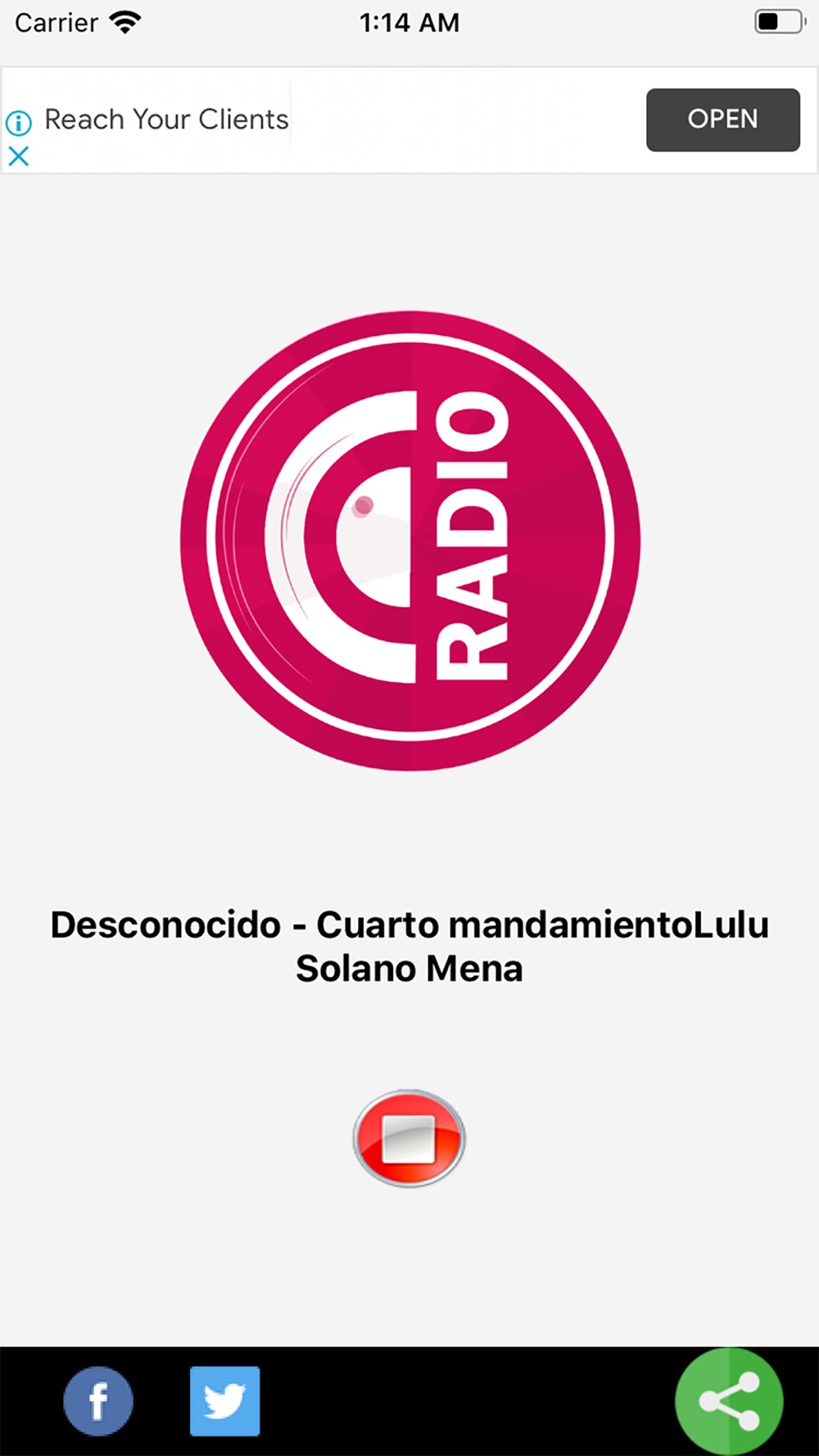
Task: Share the radio station
Action: point(729,1401)
